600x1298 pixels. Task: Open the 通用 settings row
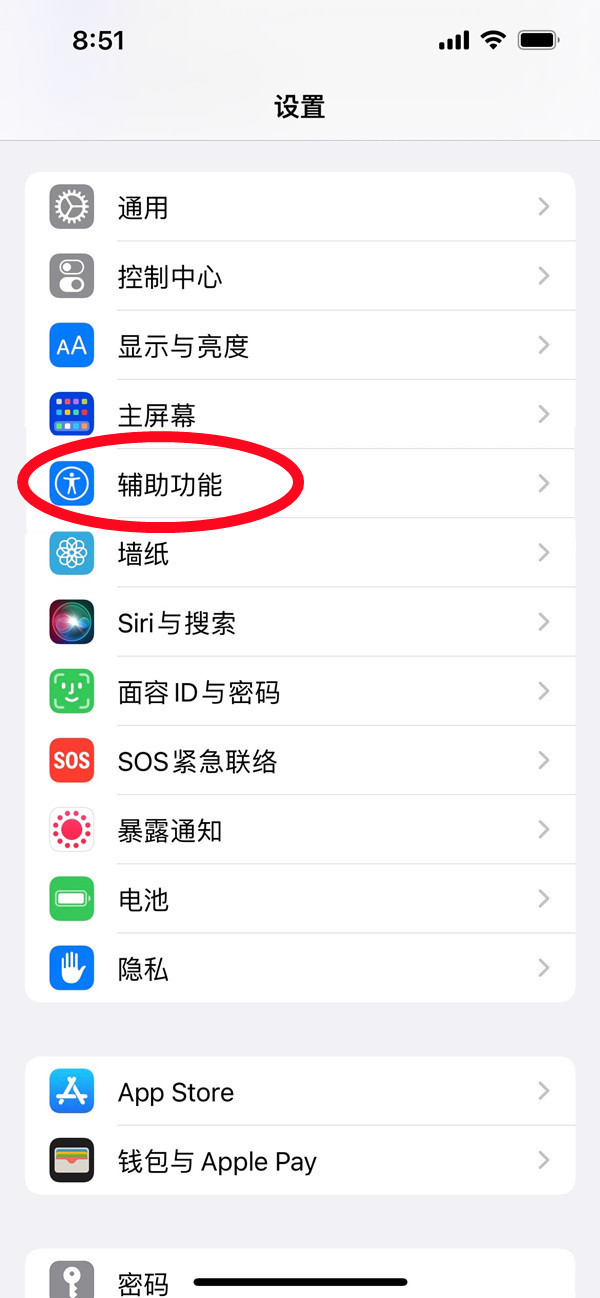click(300, 208)
